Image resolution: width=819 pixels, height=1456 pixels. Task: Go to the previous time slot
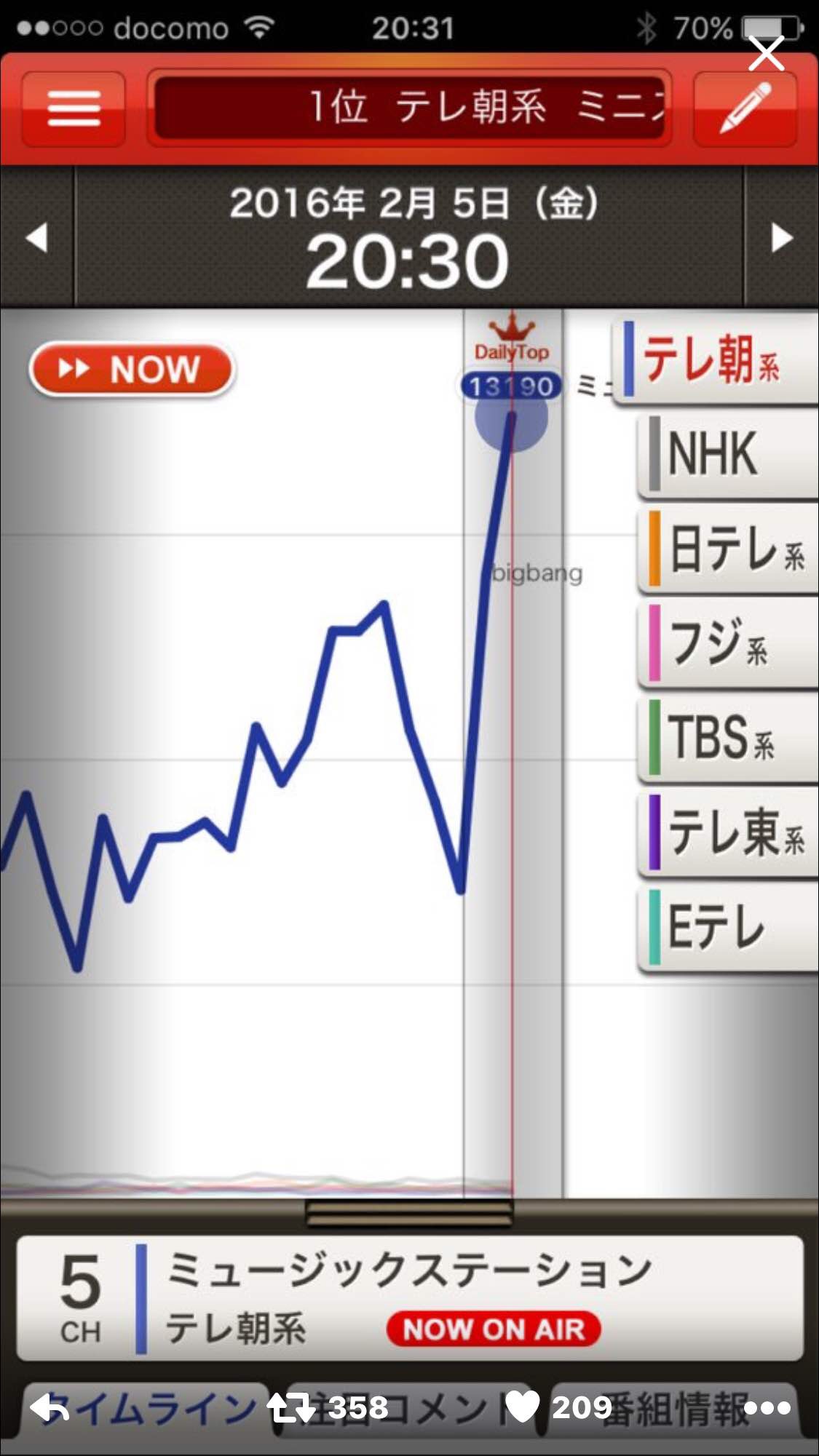[36, 237]
